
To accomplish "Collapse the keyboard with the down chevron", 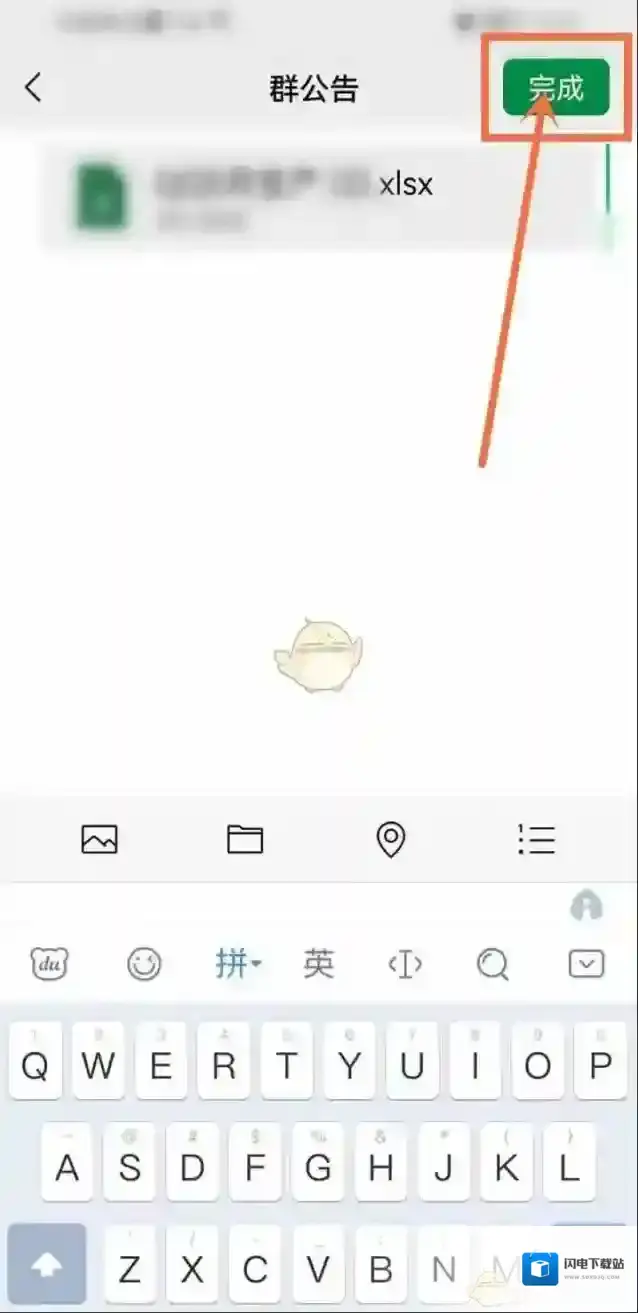I will (x=586, y=964).
